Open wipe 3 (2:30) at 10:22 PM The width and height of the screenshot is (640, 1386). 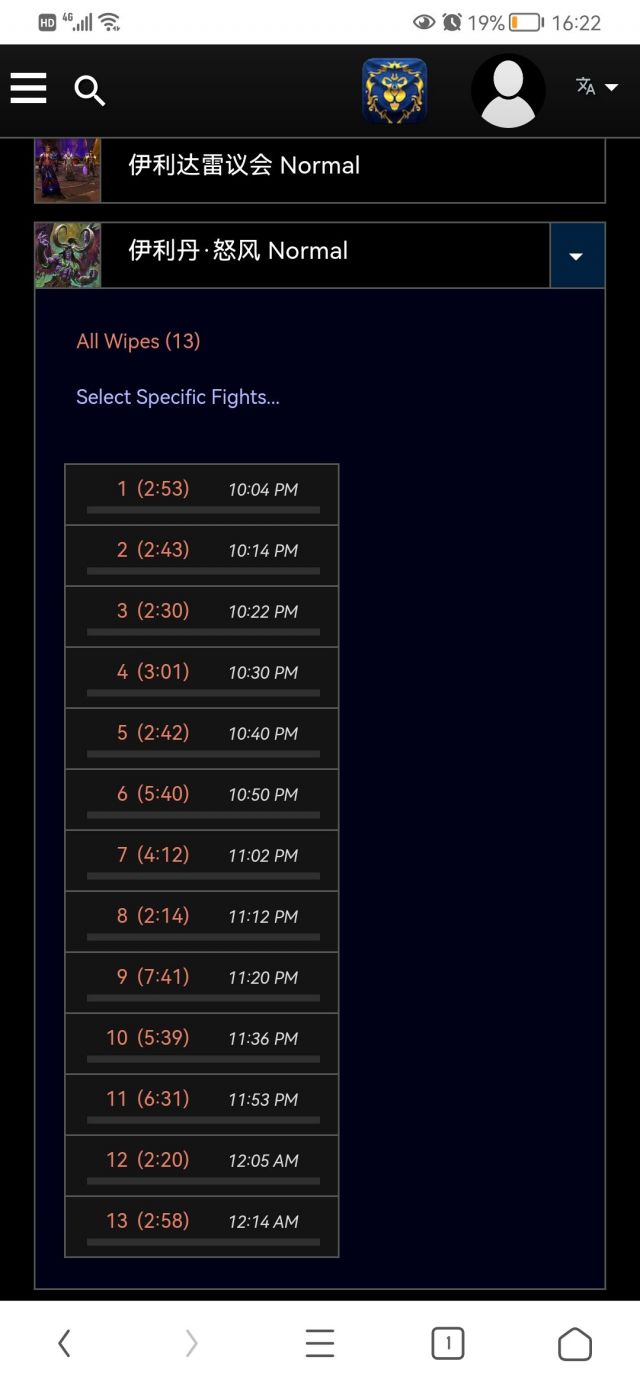pyautogui.click(x=202, y=616)
